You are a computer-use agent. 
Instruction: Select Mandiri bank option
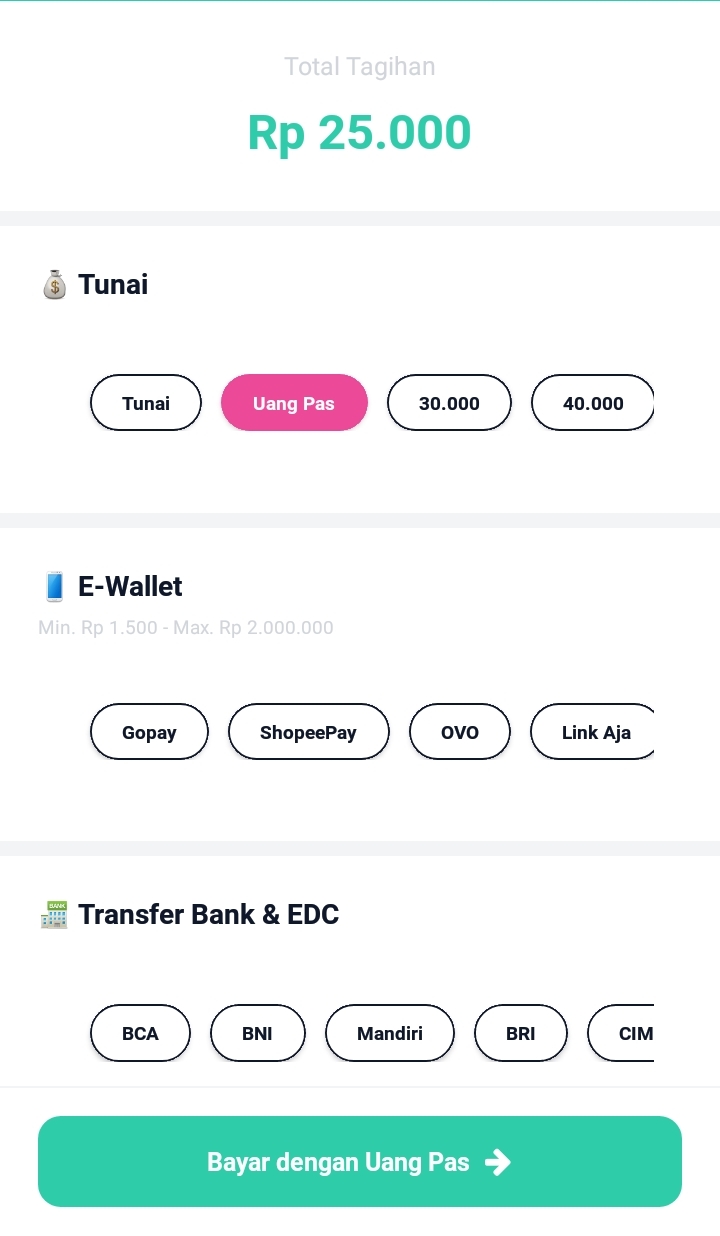point(390,1033)
